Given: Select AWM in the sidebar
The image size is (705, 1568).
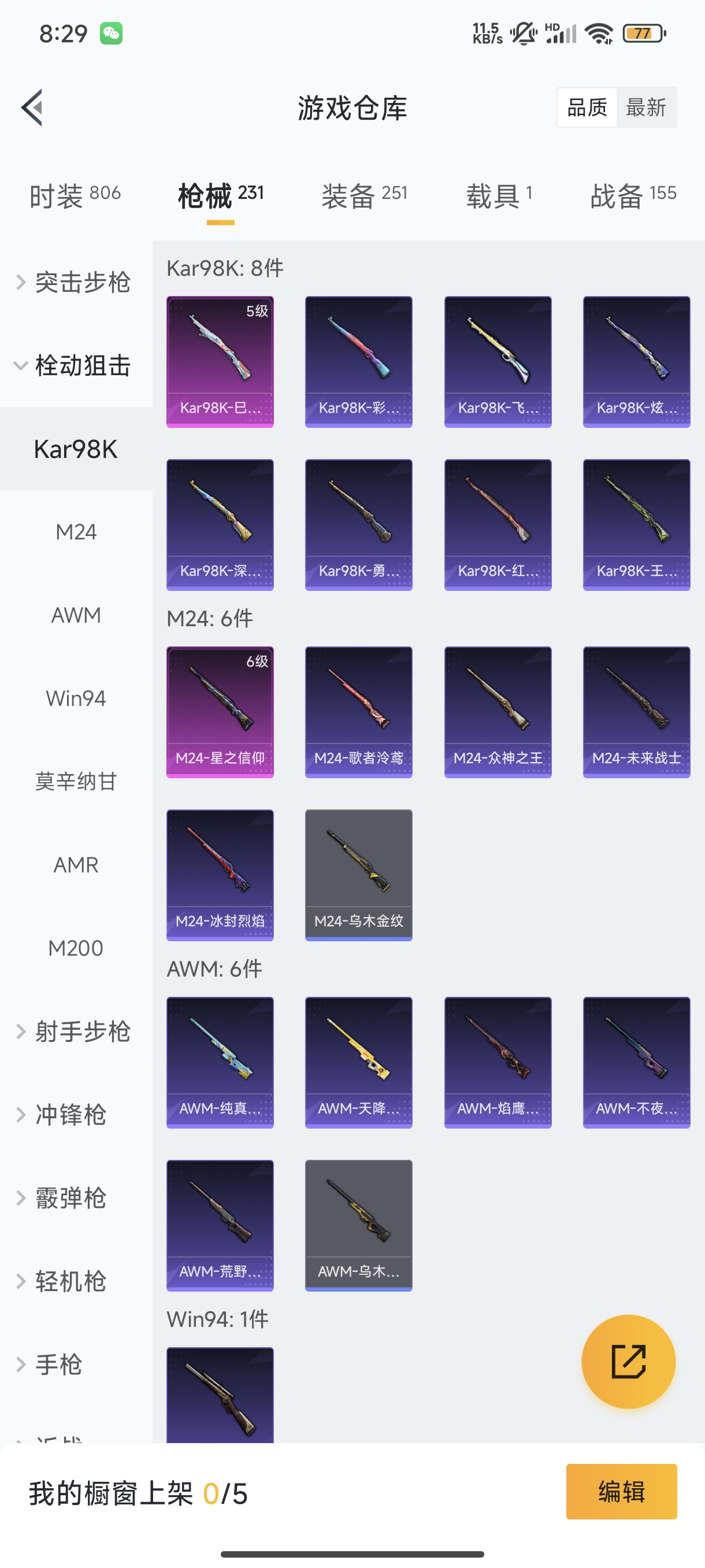Looking at the screenshot, I should point(76,615).
